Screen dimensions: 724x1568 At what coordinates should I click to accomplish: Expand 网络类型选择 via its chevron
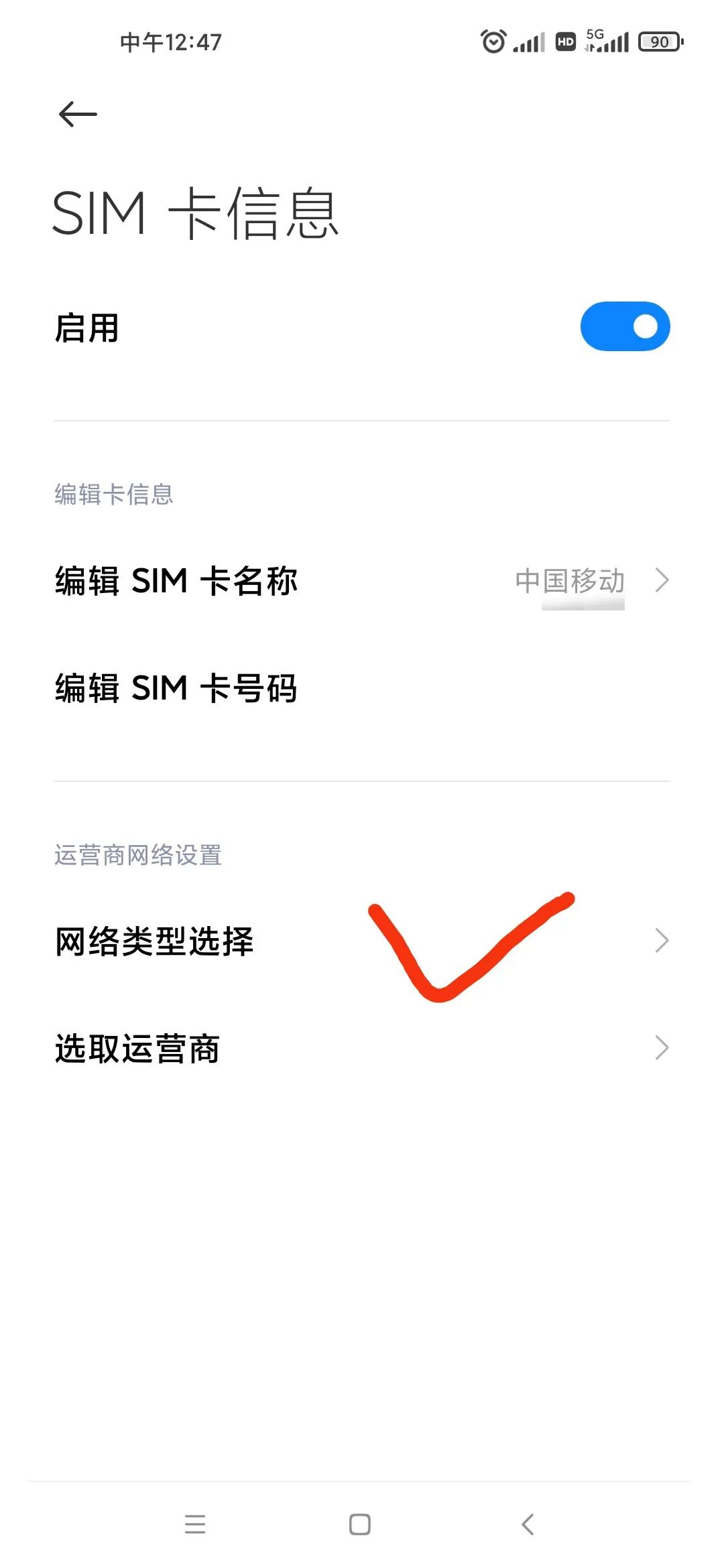click(662, 939)
